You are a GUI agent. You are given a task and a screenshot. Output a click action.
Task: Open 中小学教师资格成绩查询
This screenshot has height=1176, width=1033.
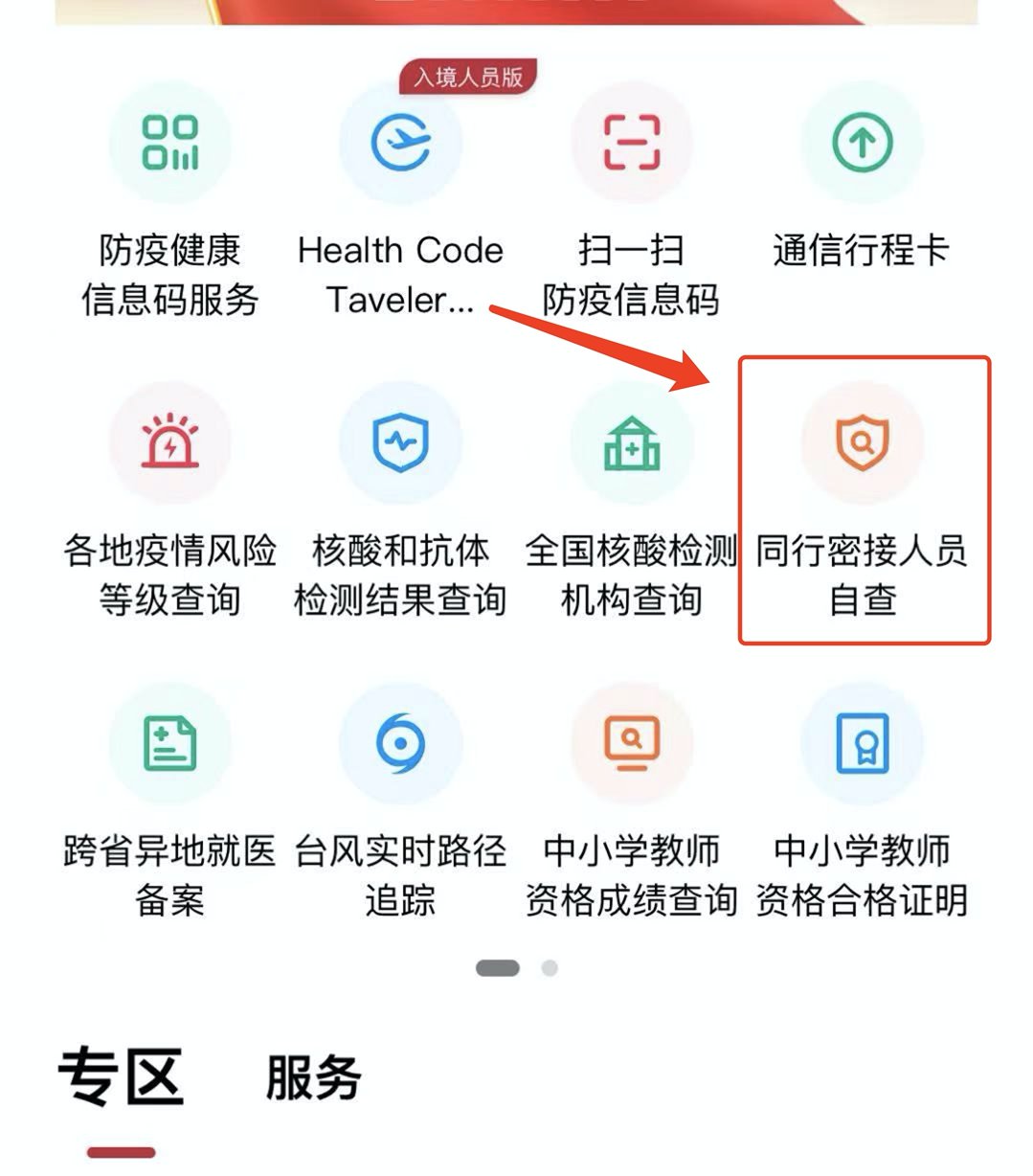631,743
